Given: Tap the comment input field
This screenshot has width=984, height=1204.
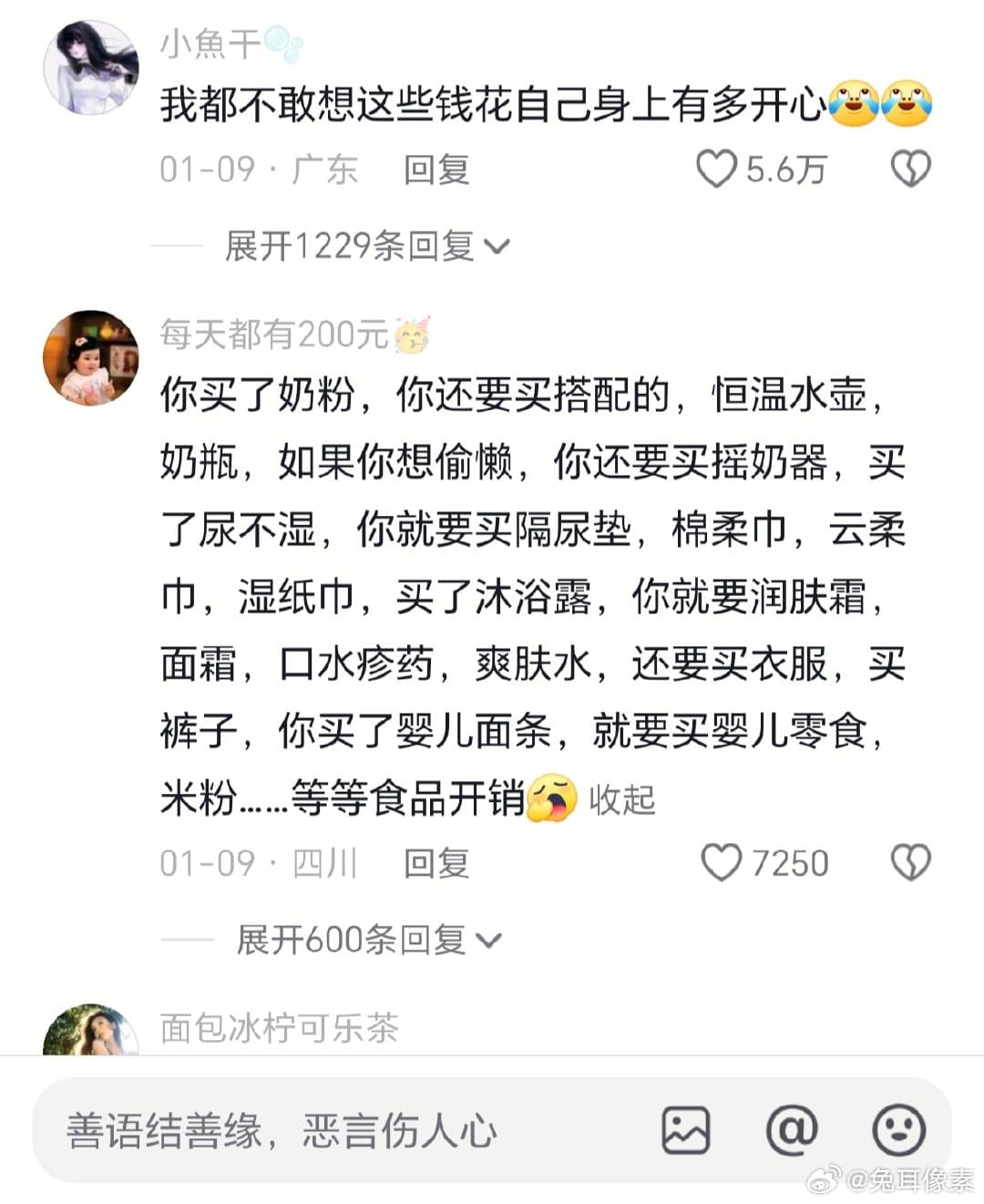Looking at the screenshot, I should point(328,1131).
